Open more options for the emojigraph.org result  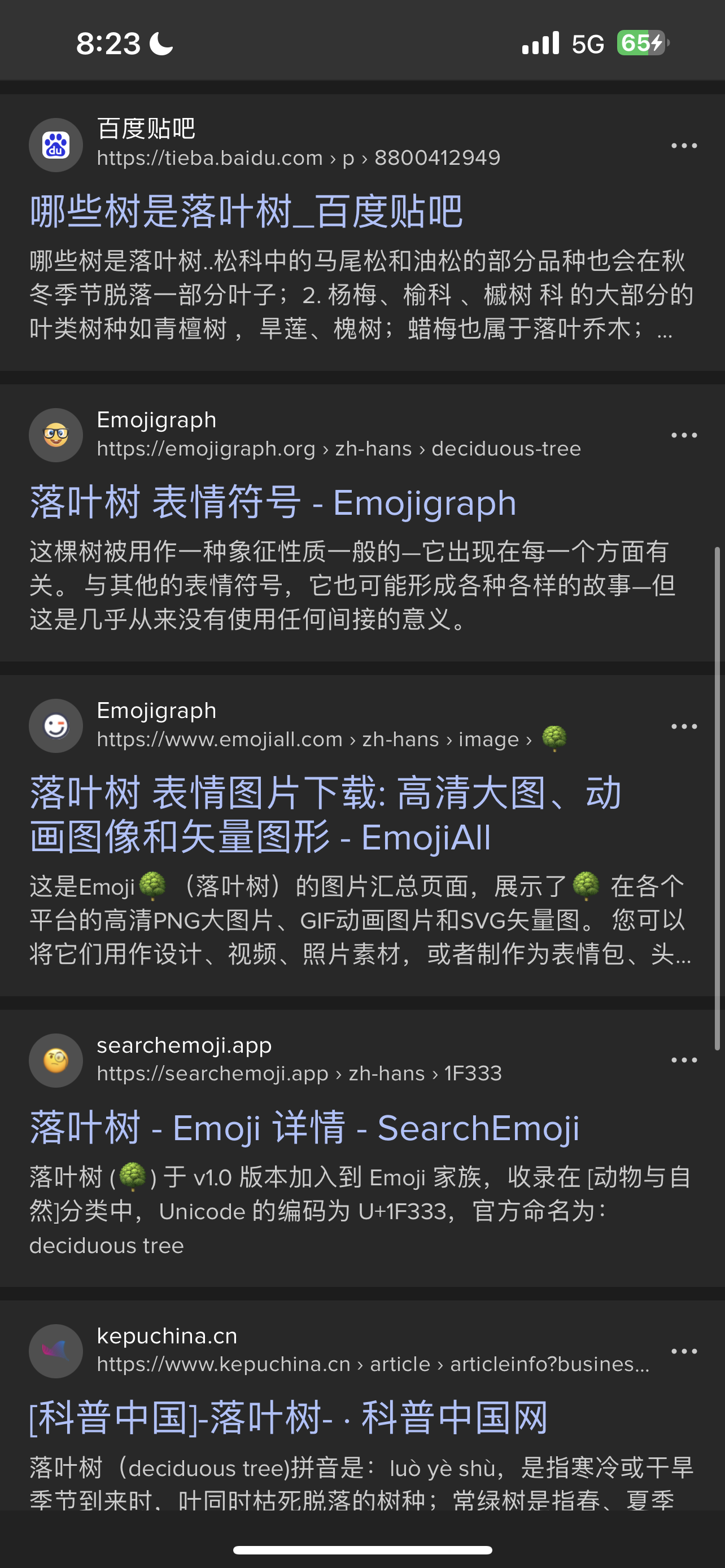[684, 435]
